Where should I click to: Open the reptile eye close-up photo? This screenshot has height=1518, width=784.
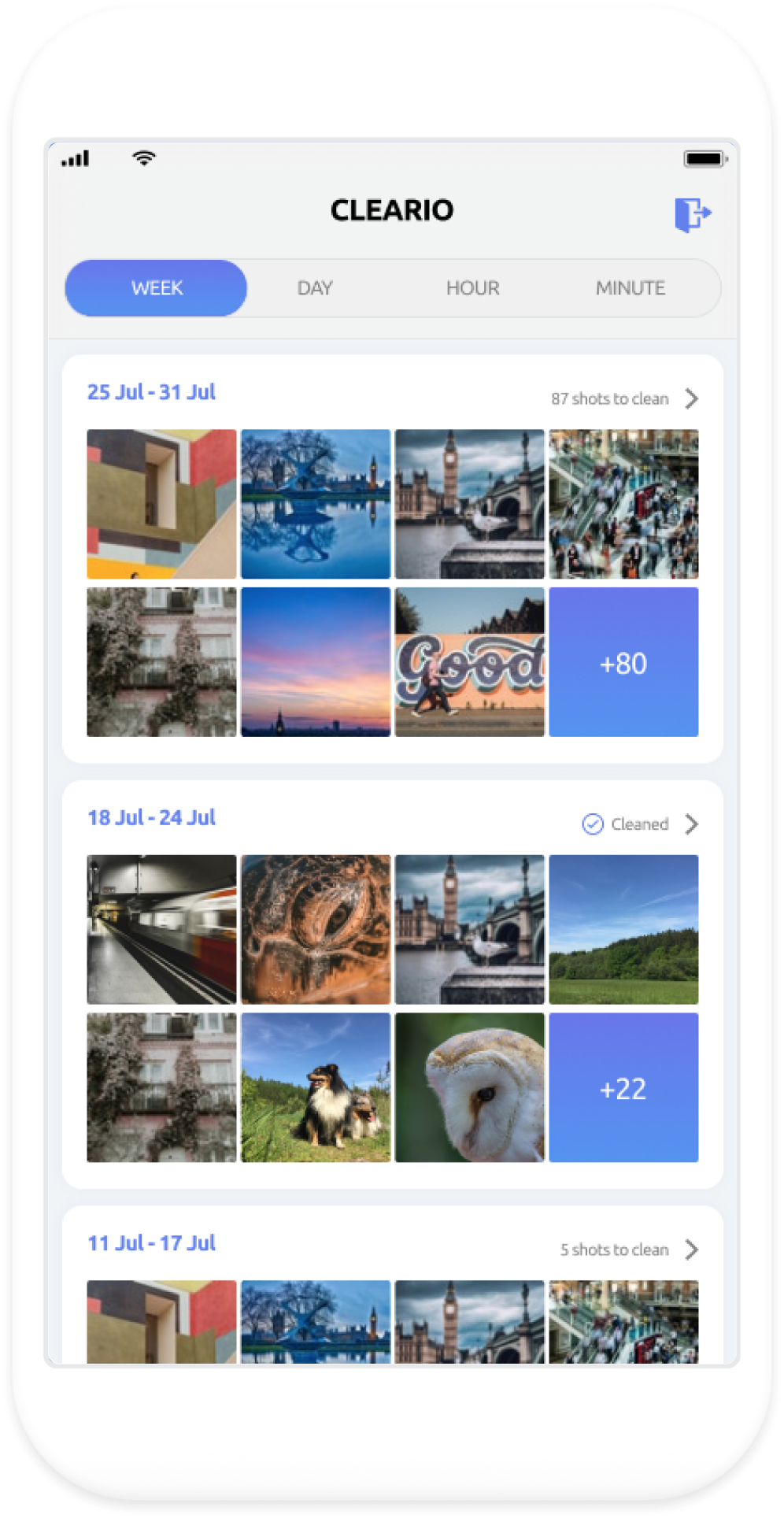click(316, 929)
